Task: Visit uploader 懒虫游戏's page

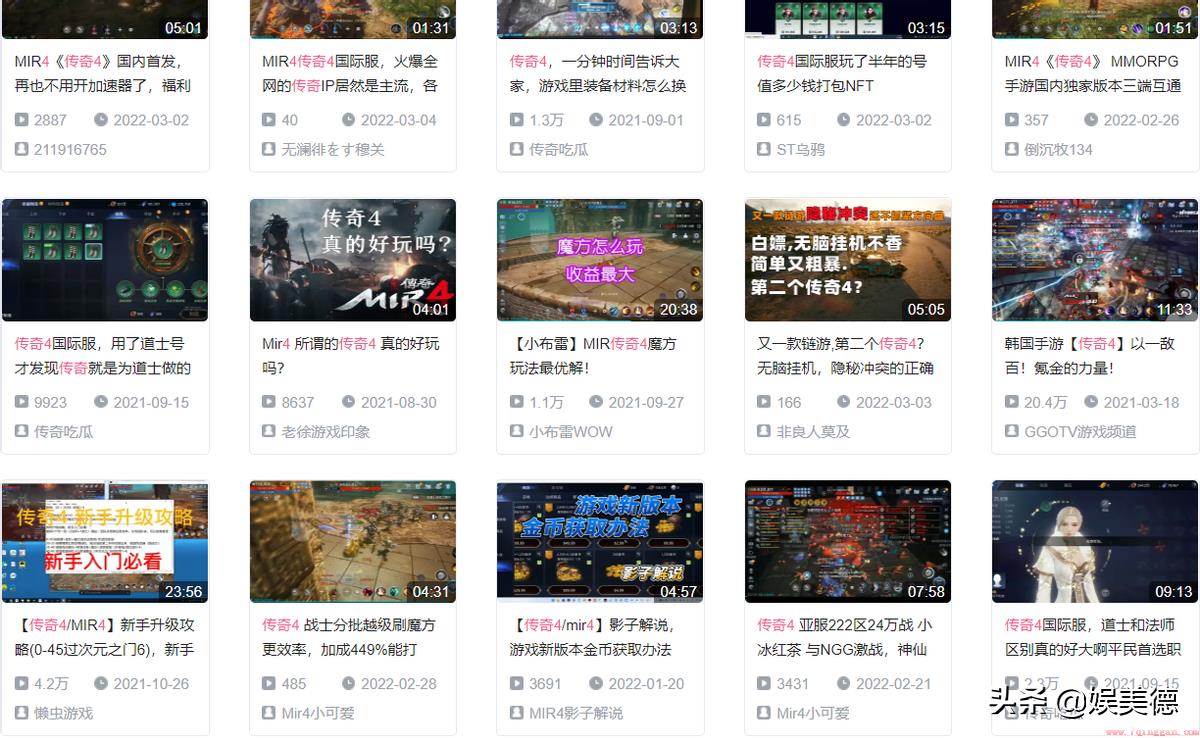Action: pos(64,713)
